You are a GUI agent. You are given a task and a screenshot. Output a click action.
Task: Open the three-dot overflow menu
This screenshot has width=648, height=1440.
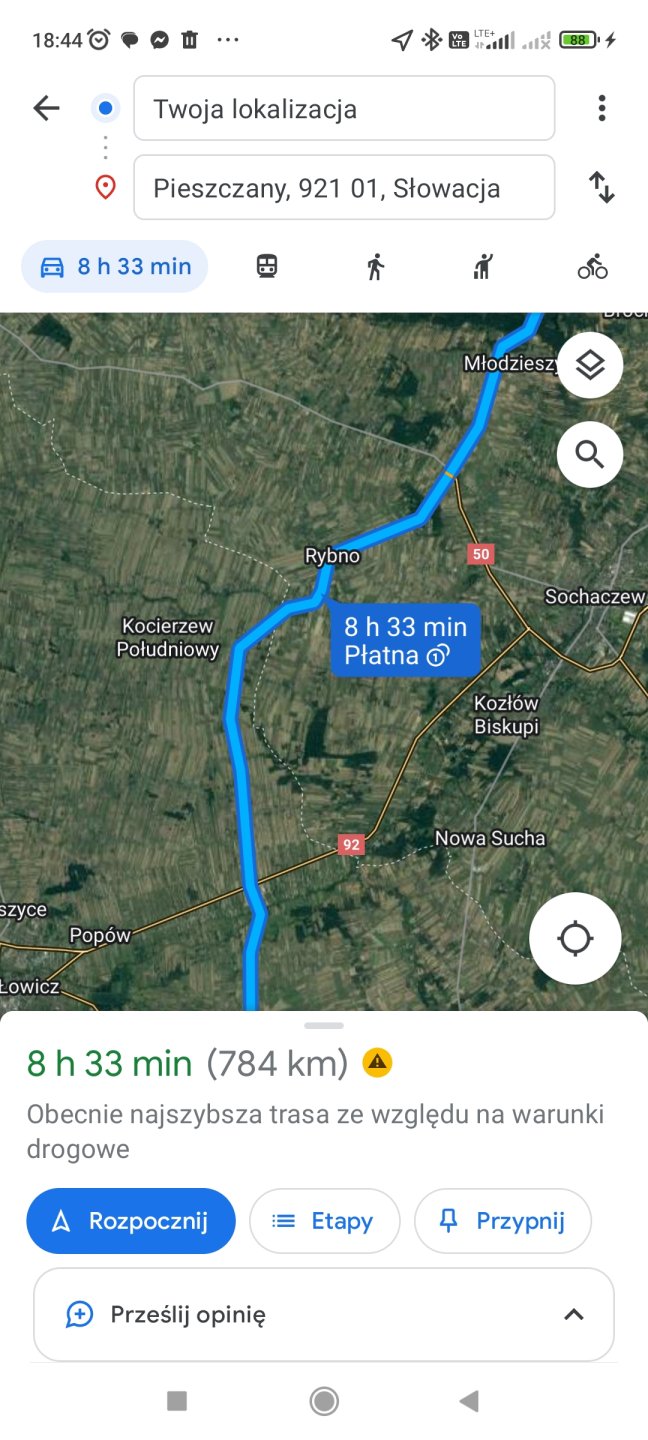coord(601,108)
